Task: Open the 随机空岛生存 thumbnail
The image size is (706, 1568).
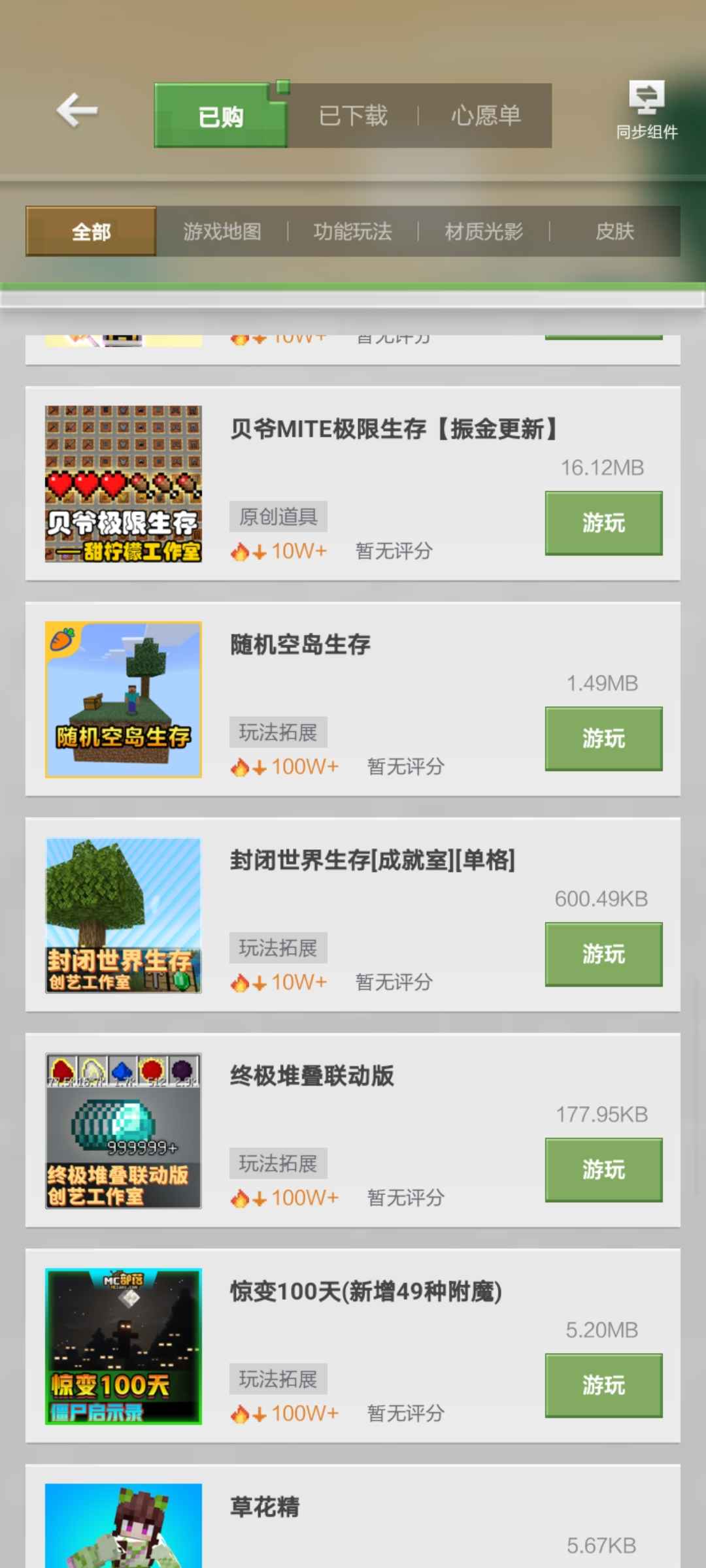Action: pos(124,699)
